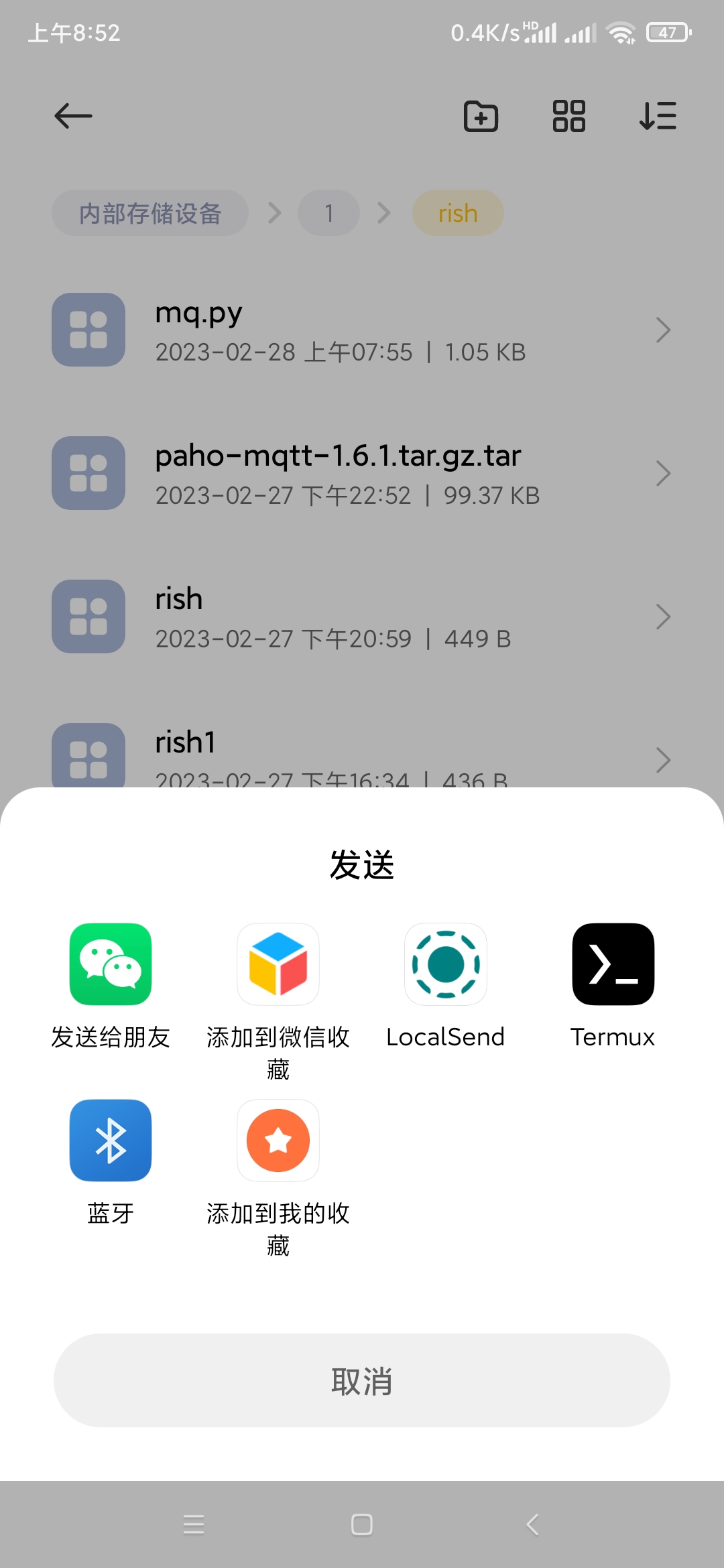Screen dimensions: 724x1568
Task: Cancel the share sheet with 取消
Action: click(x=362, y=1380)
